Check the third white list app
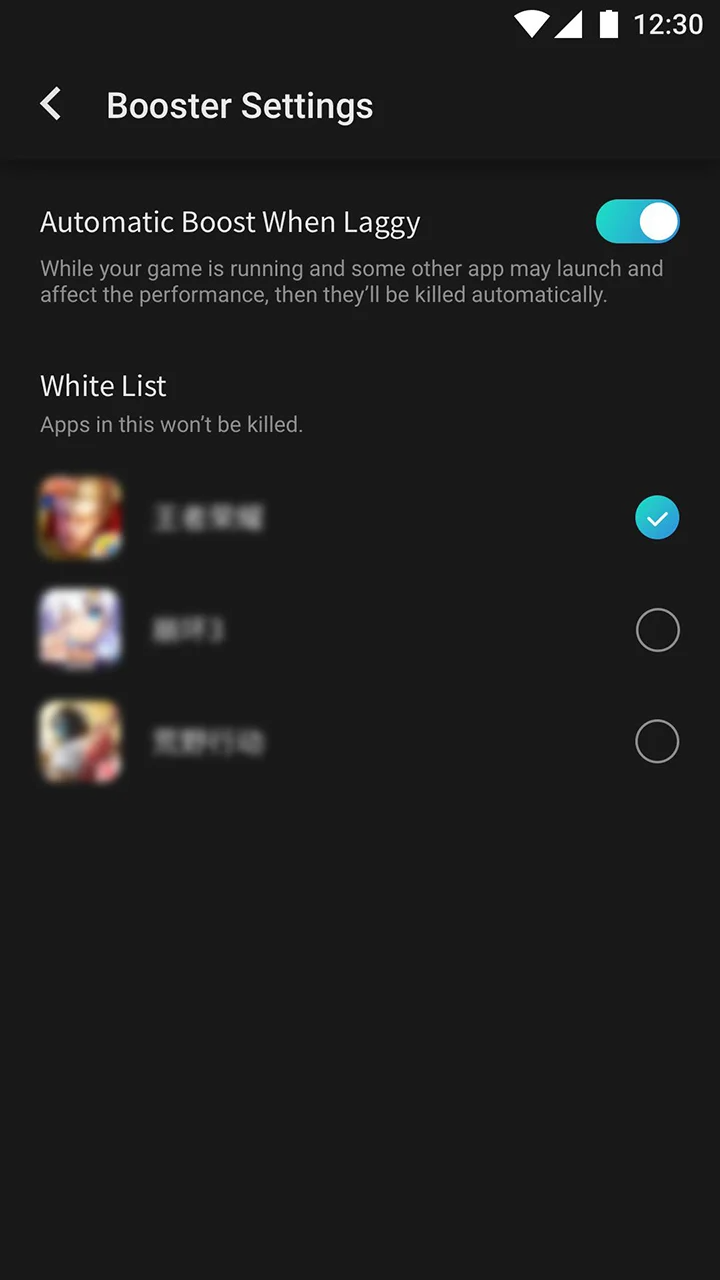Screen dimensions: 720x1280 click(x=657, y=742)
